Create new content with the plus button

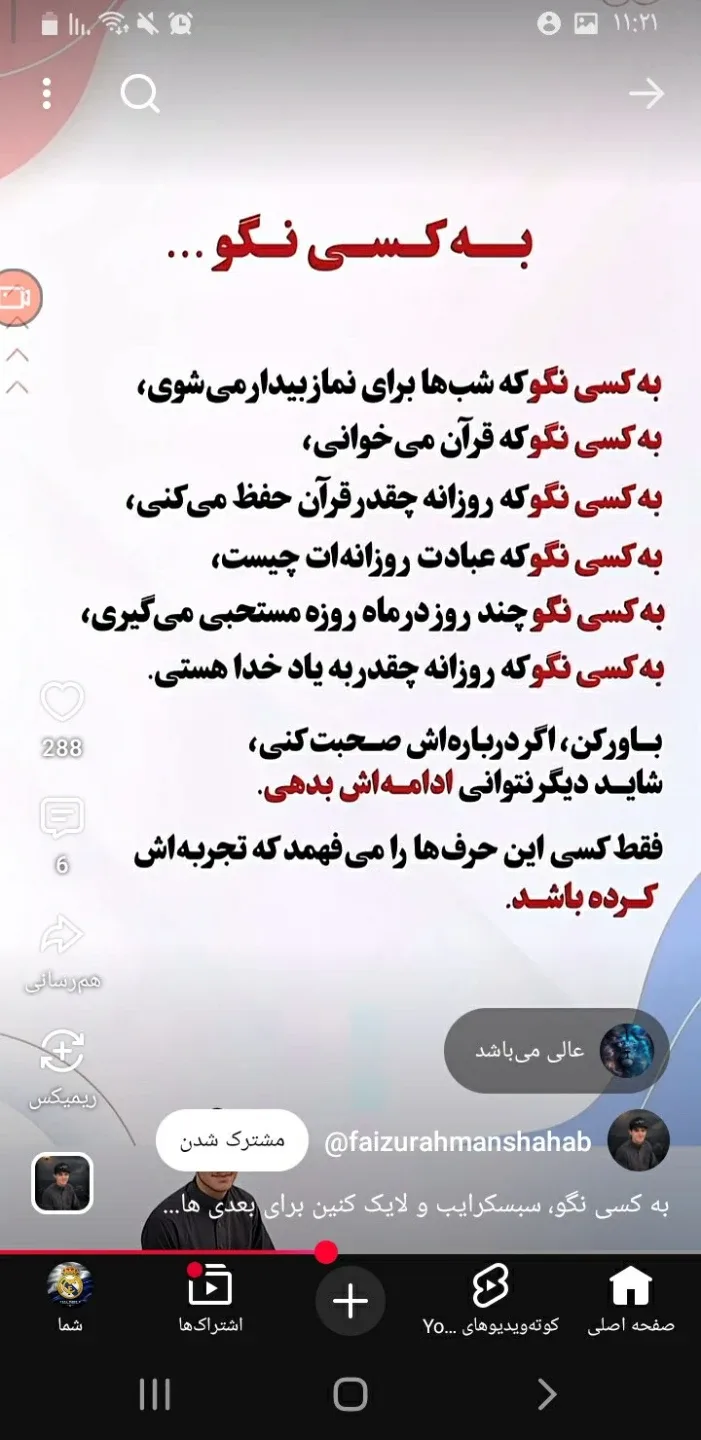[350, 1301]
